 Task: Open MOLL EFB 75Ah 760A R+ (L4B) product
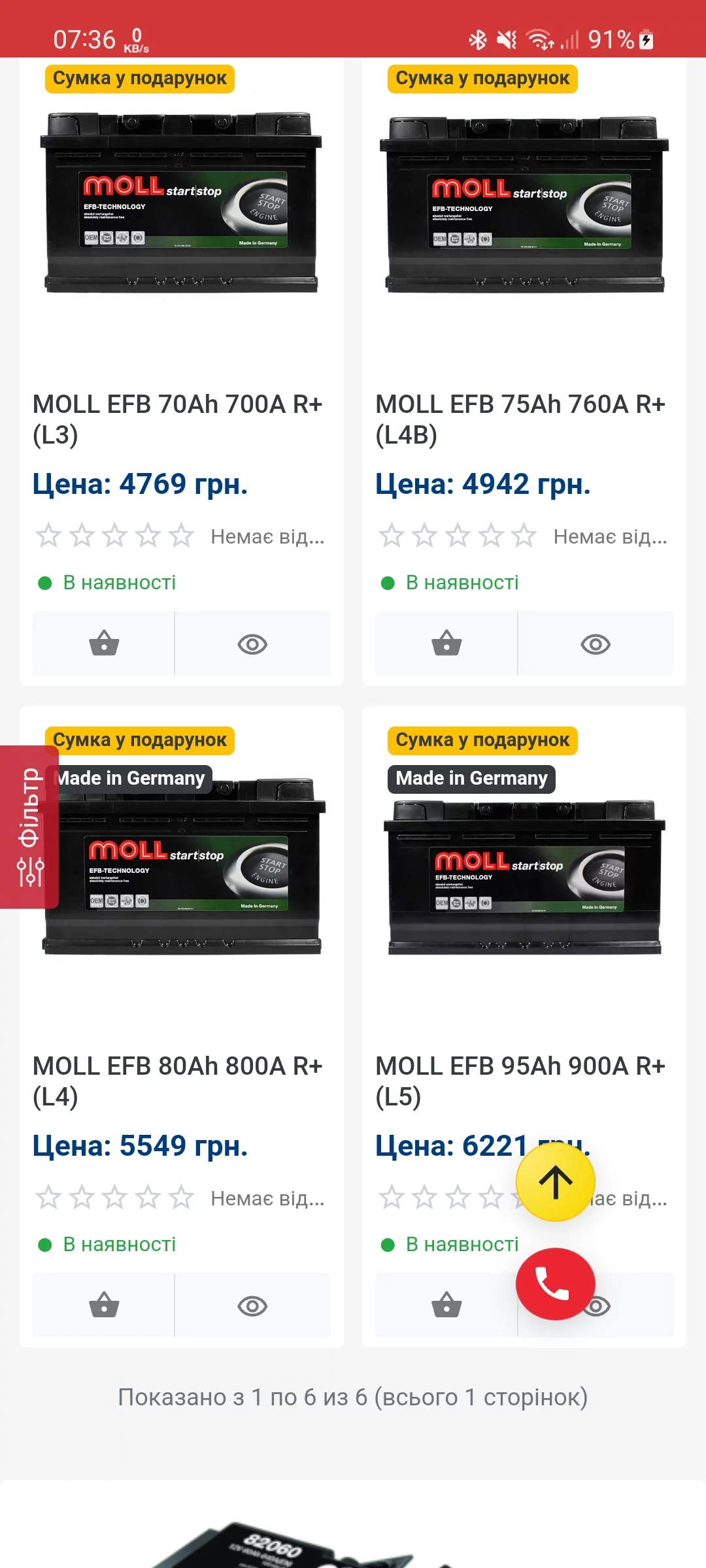520,419
